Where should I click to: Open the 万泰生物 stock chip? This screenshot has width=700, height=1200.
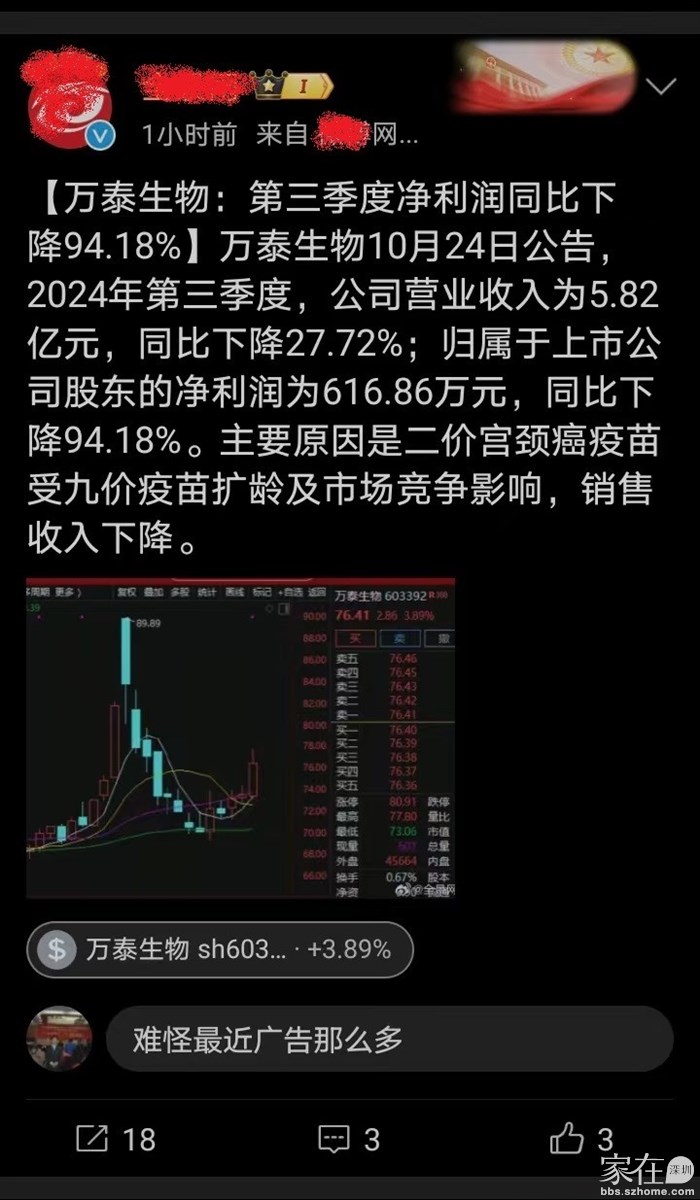coord(220,949)
